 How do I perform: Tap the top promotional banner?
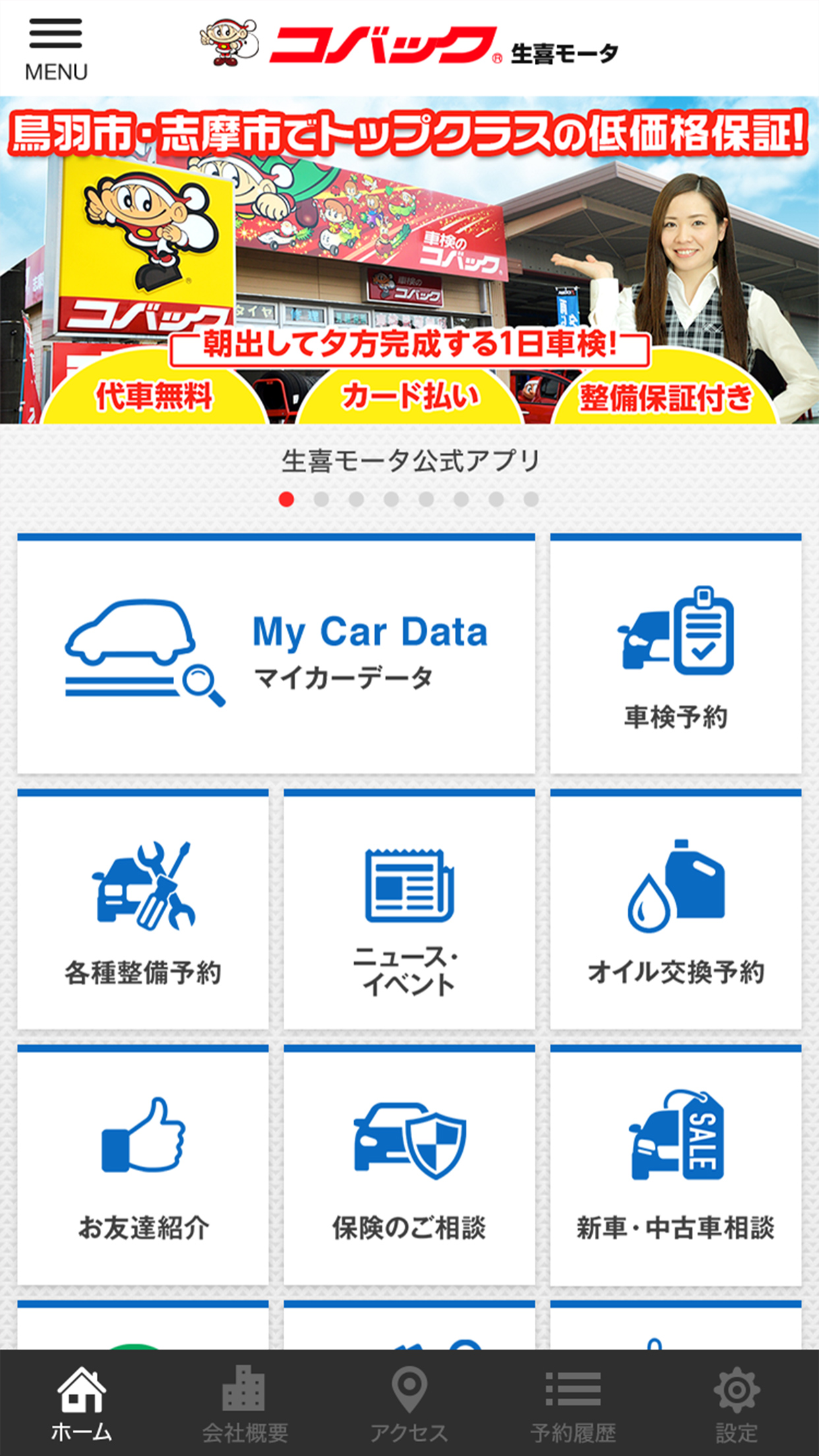point(409,260)
